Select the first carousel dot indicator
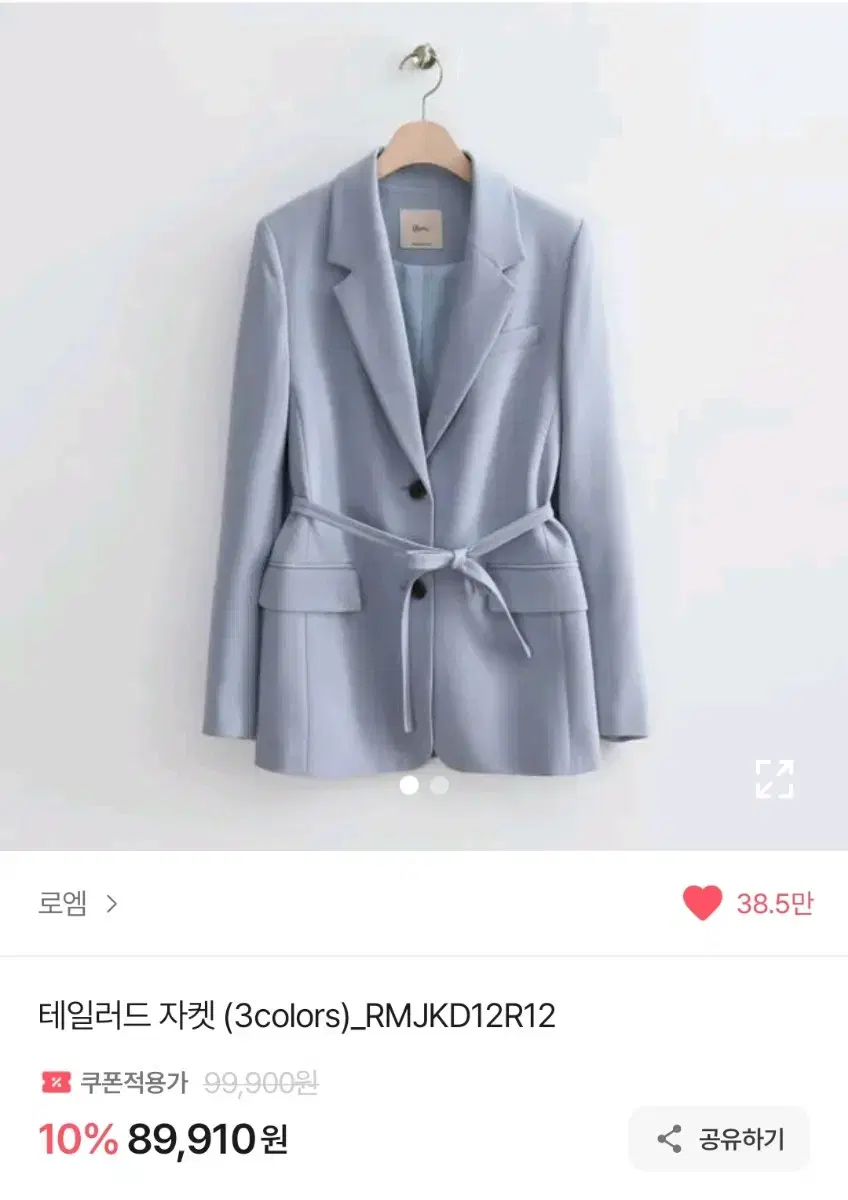The height and width of the screenshot is (1200, 848). pyautogui.click(x=408, y=786)
